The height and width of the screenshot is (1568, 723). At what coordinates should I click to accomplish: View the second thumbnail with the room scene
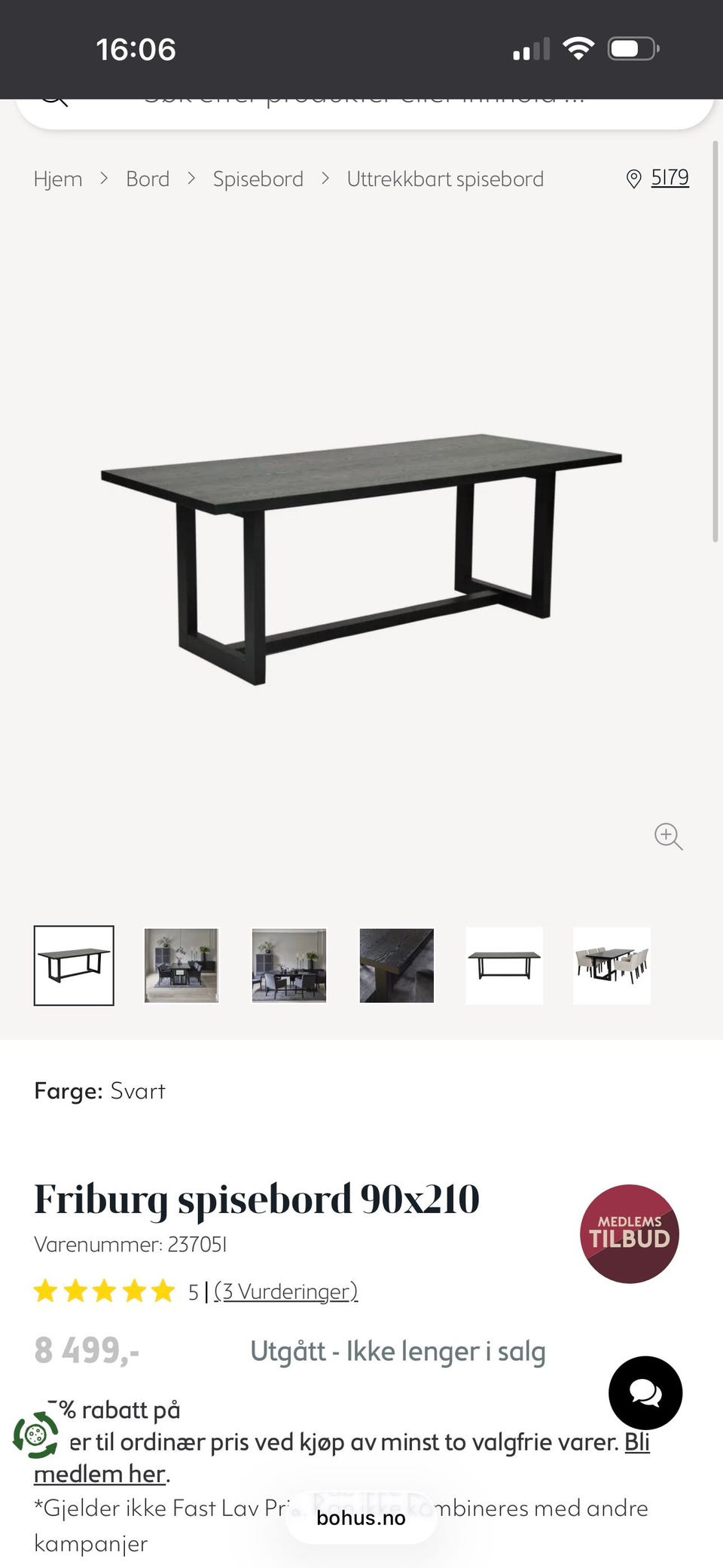point(182,965)
